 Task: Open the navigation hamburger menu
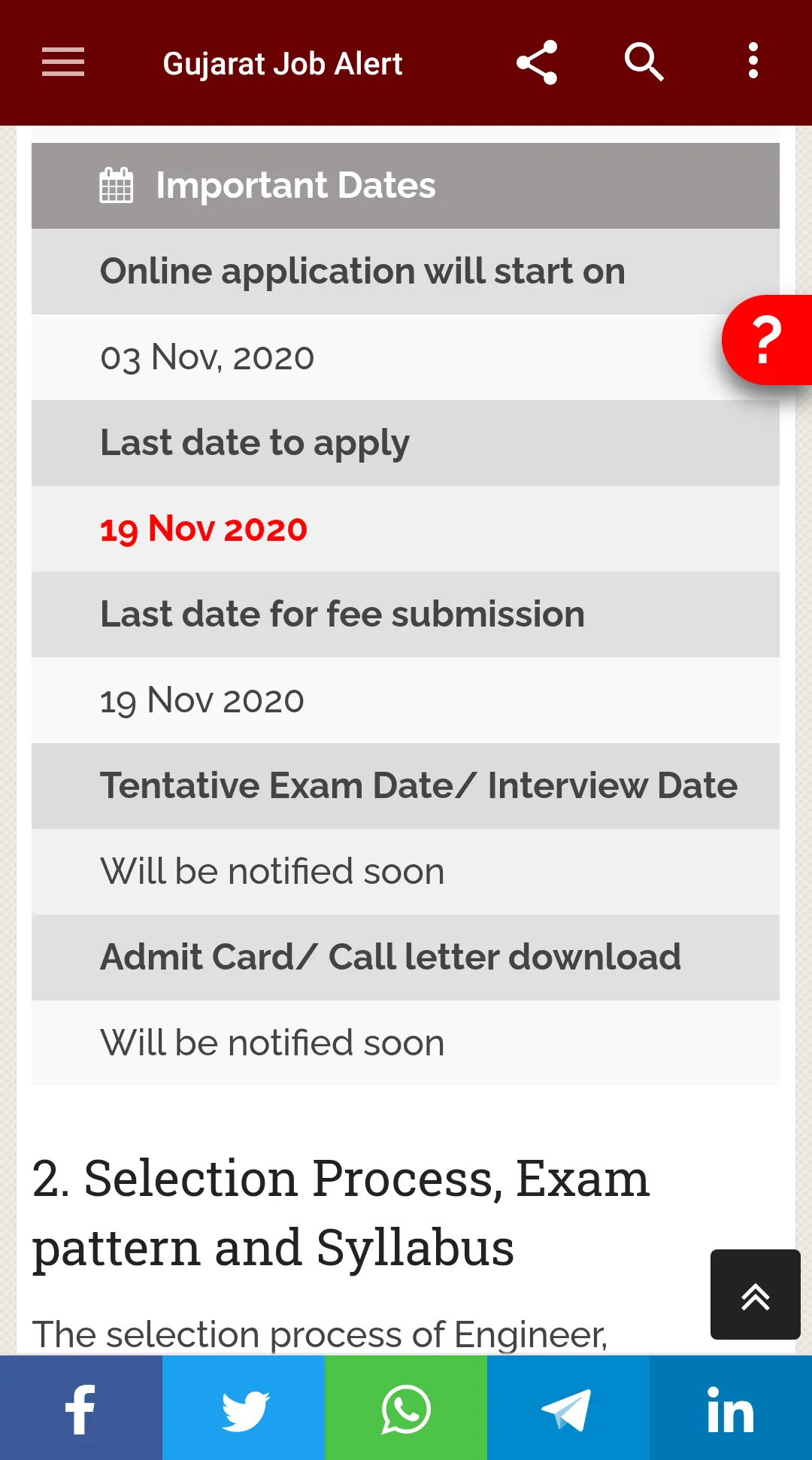tap(62, 63)
